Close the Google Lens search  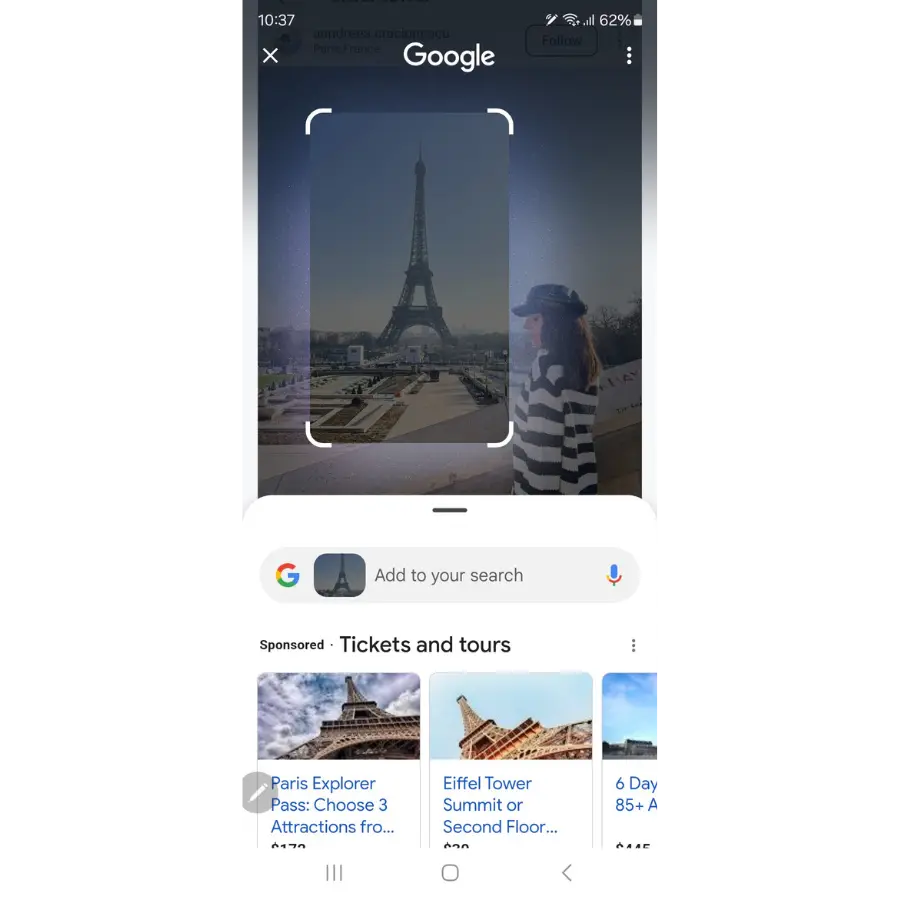point(270,56)
